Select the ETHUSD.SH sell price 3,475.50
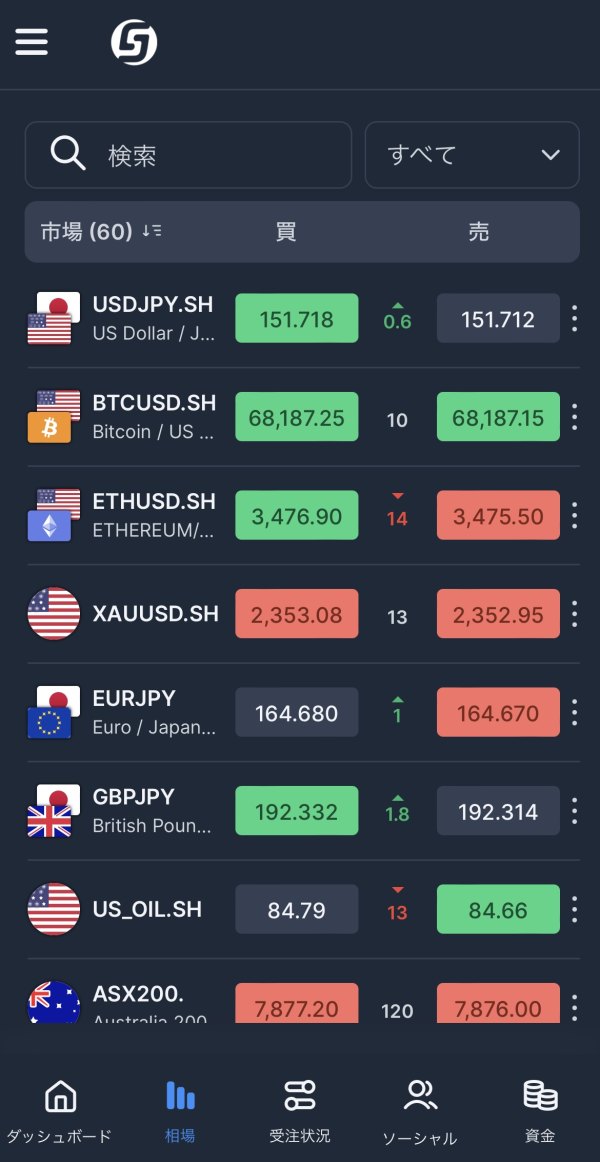This screenshot has width=600, height=1162. 498,515
